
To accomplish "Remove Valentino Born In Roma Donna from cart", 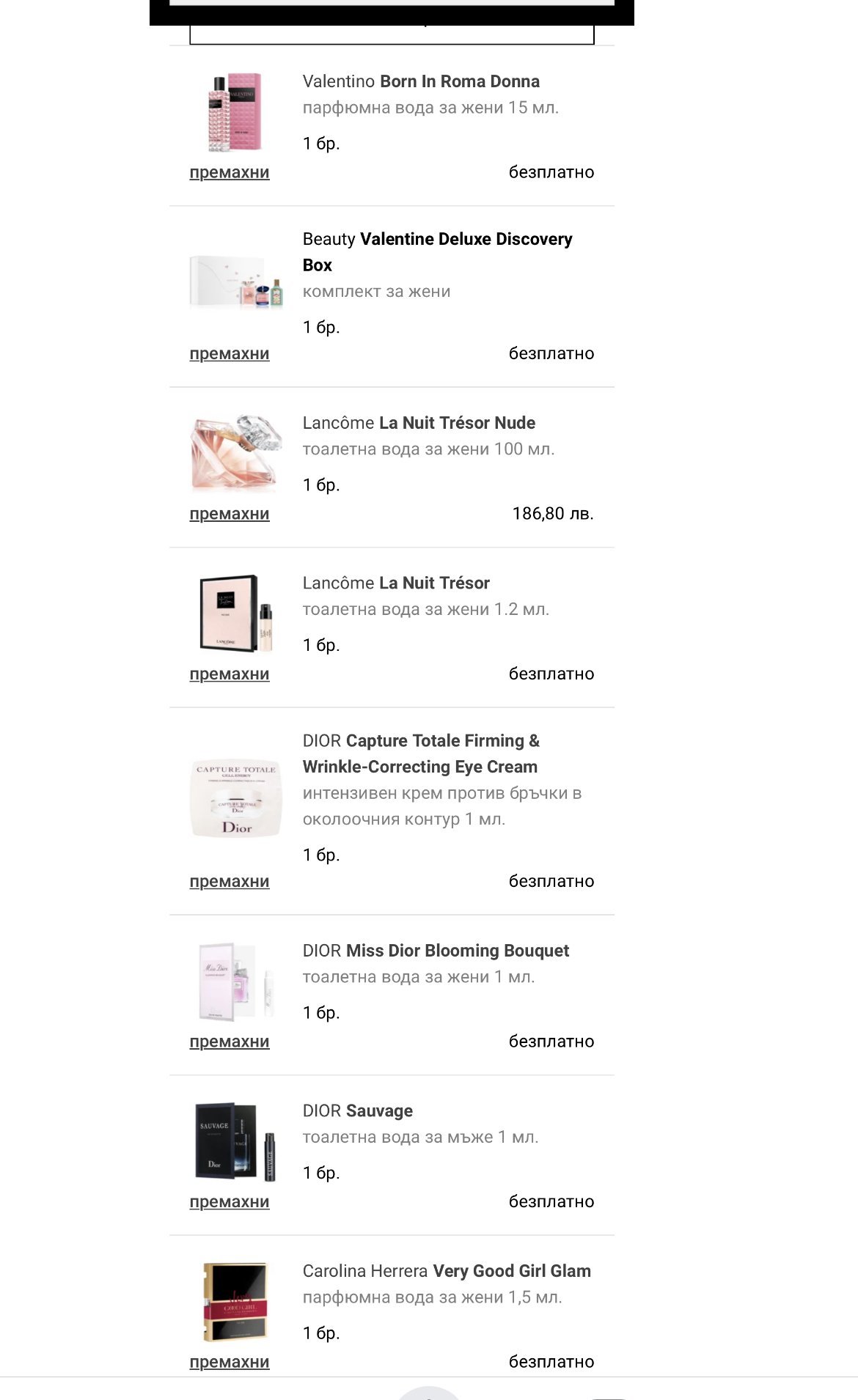I will pos(230,172).
